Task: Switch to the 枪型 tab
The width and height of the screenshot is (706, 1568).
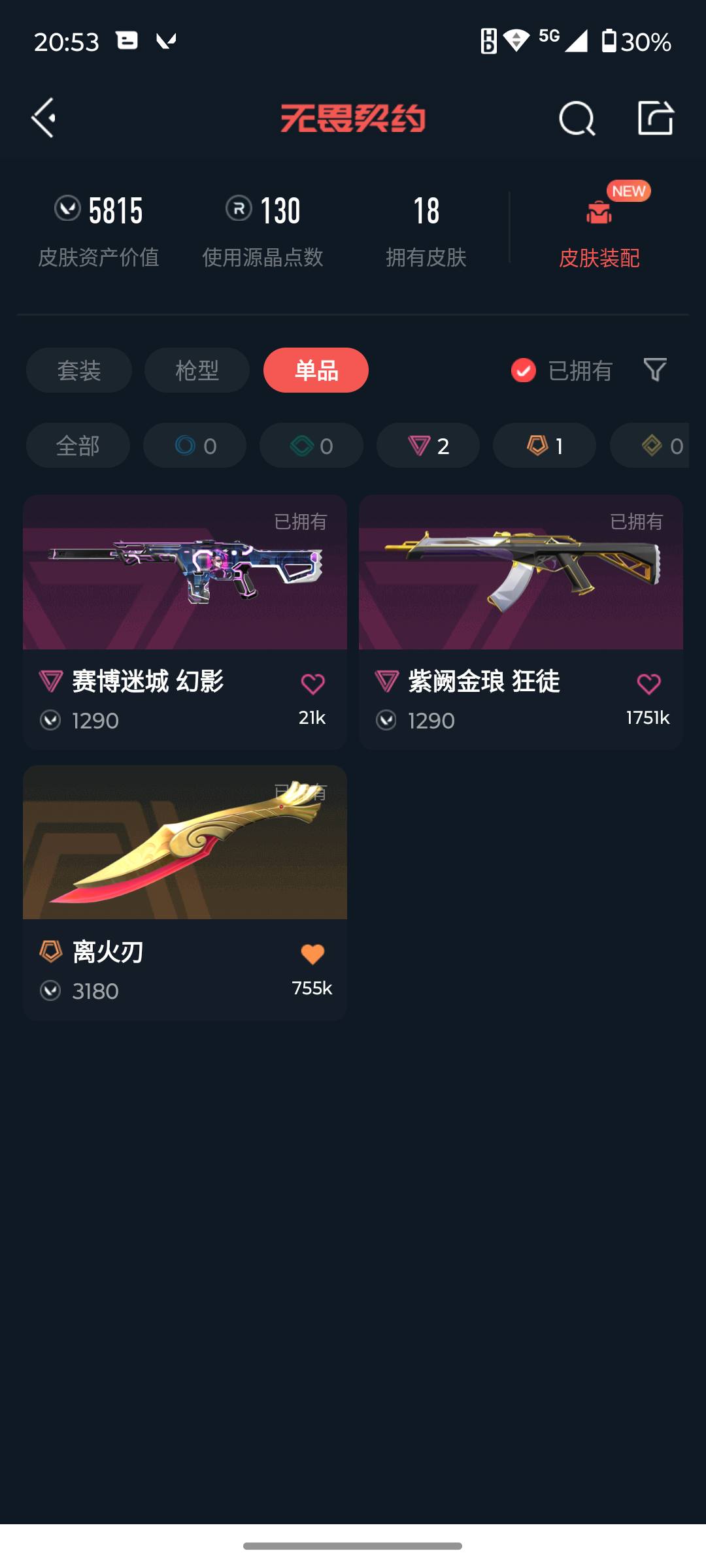Action: click(x=196, y=370)
